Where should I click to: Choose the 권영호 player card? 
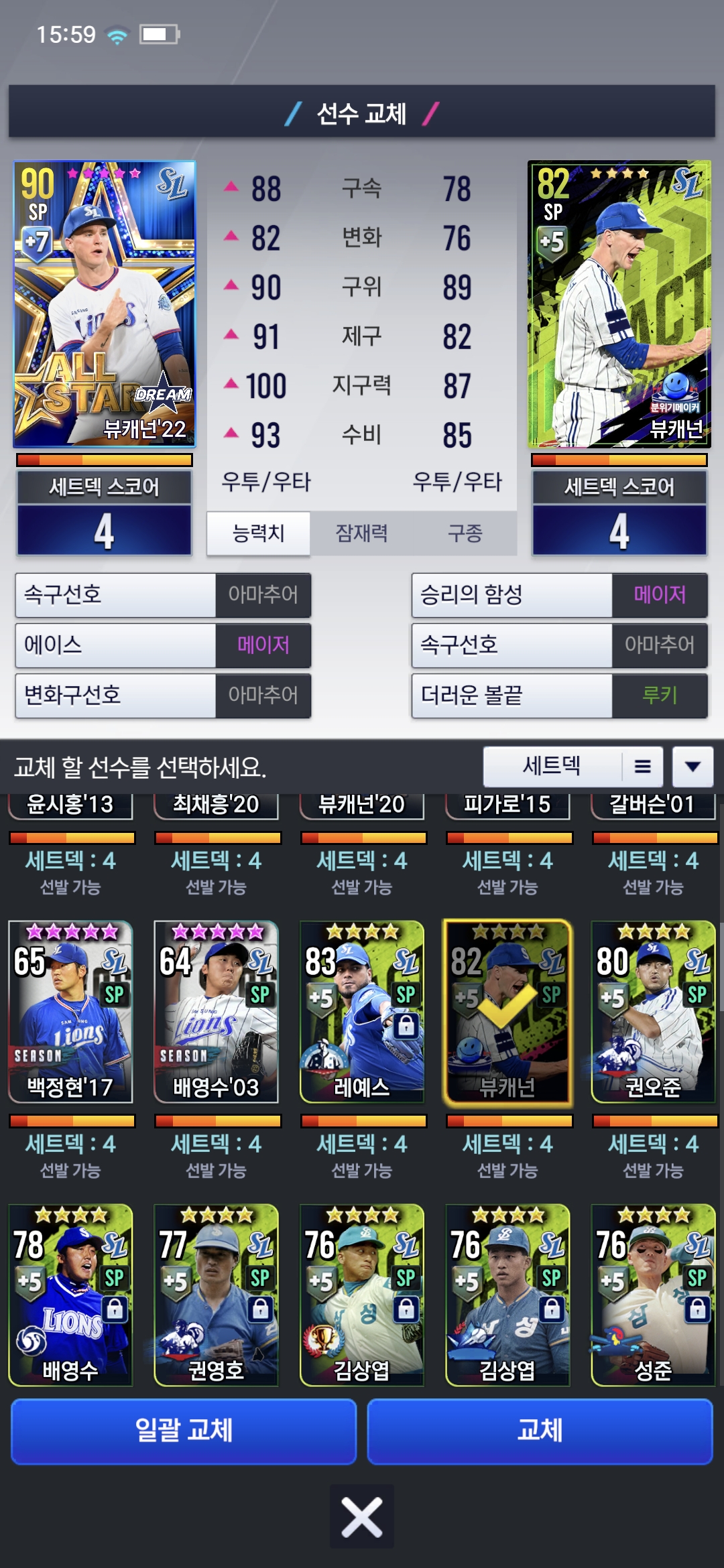click(216, 1295)
